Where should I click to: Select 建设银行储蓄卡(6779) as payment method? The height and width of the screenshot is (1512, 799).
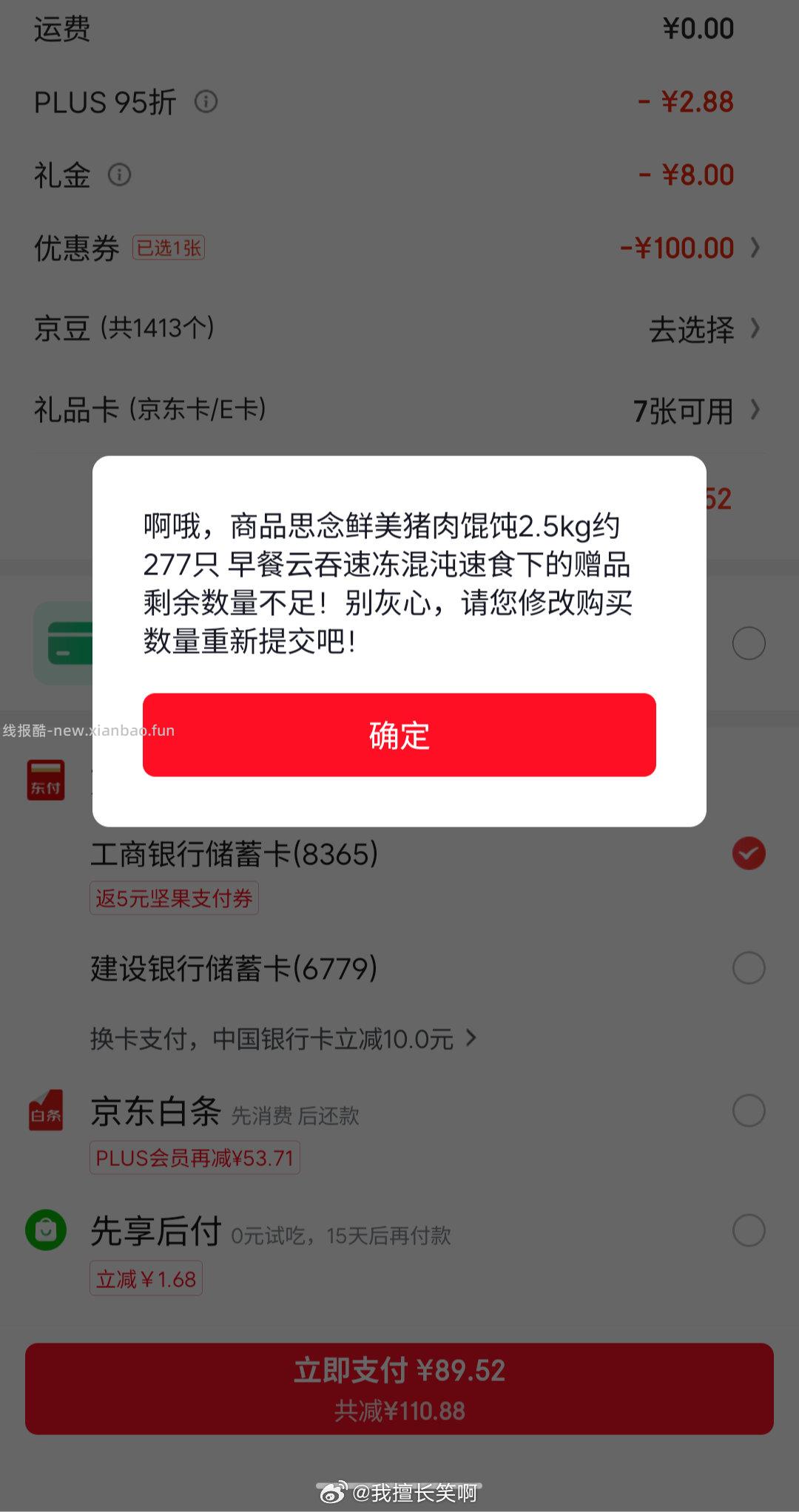pyautogui.click(x=749, y=967)
